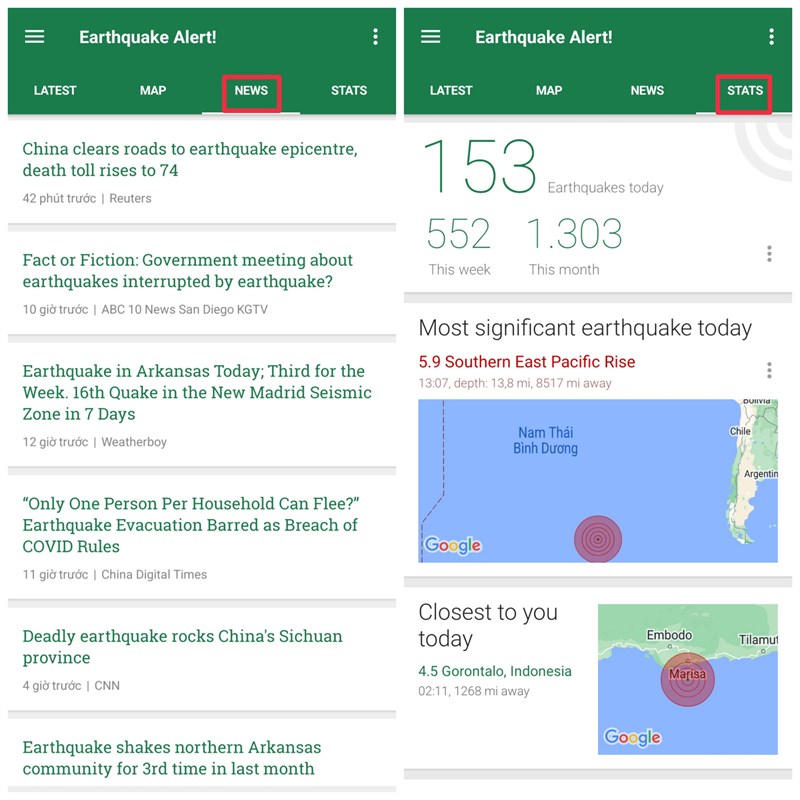Open the overflow menu beside This month count
Image resolution: width=800 pixels, height=800 pixels.
(x=769, y=253)
